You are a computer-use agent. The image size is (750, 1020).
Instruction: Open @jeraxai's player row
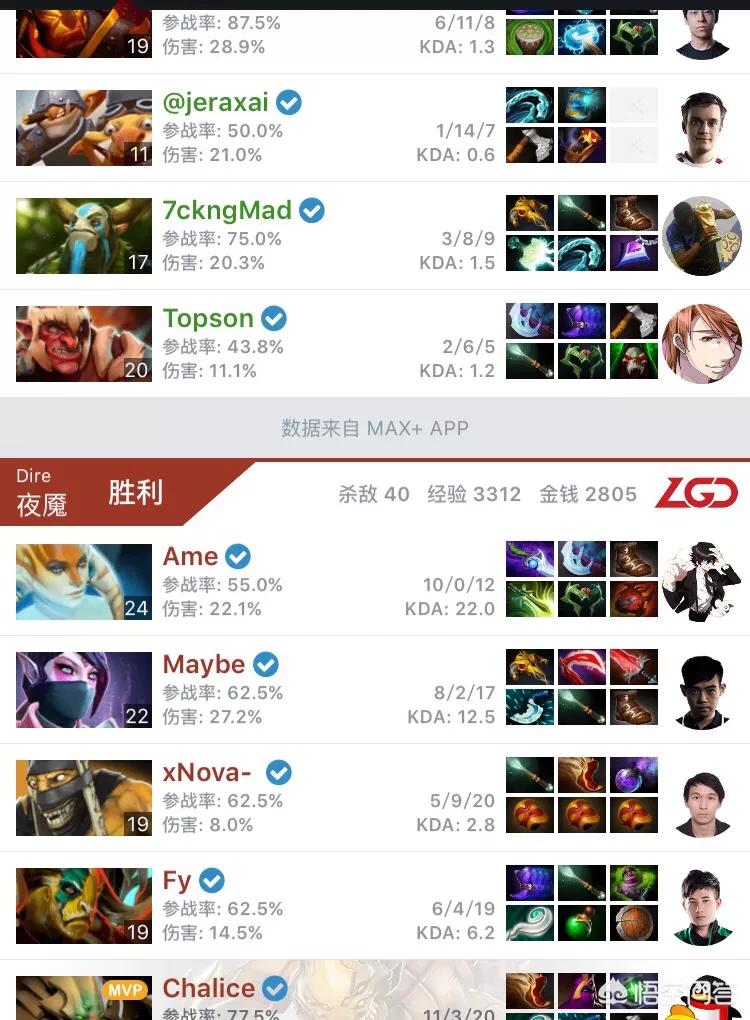(x=375, y=128)
